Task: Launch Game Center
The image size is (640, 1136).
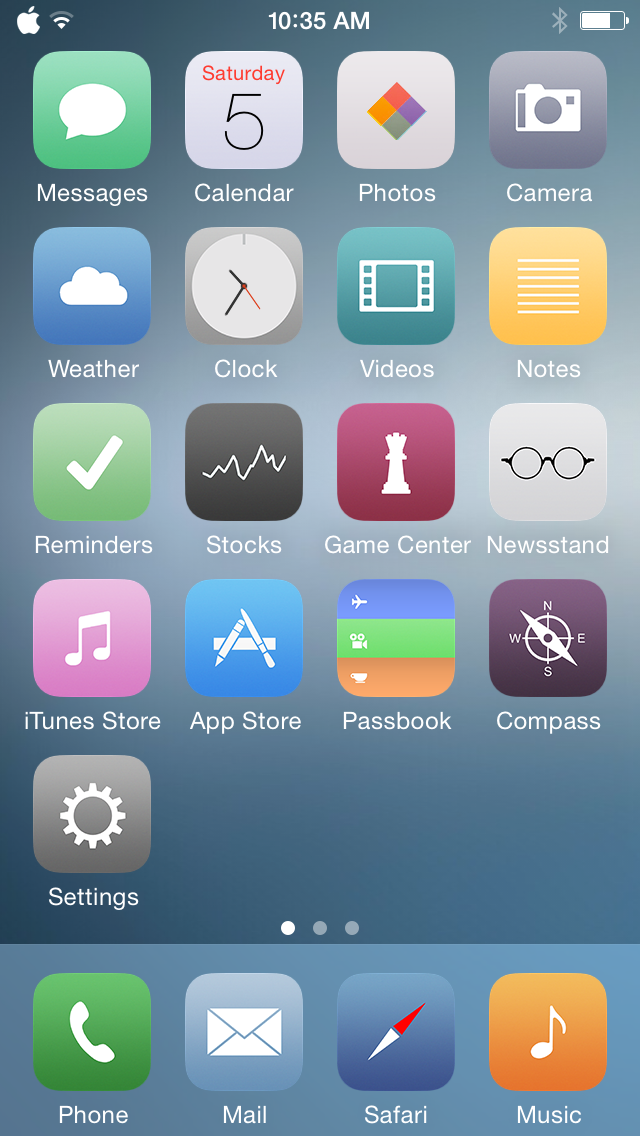Action: [396, 462]
